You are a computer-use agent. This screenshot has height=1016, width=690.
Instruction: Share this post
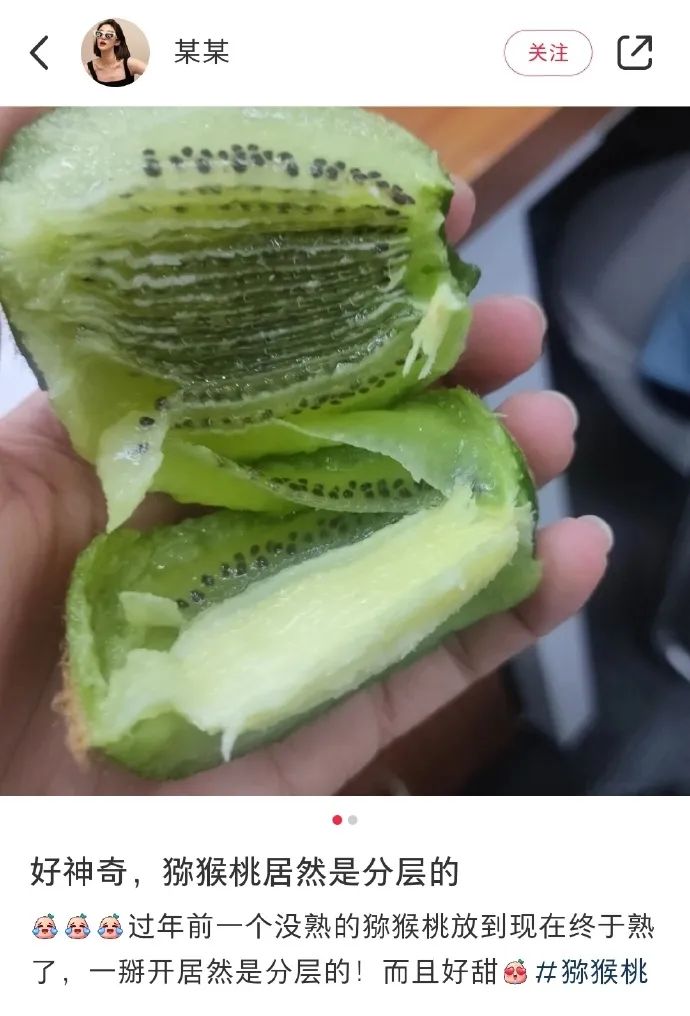coord(634,53)
